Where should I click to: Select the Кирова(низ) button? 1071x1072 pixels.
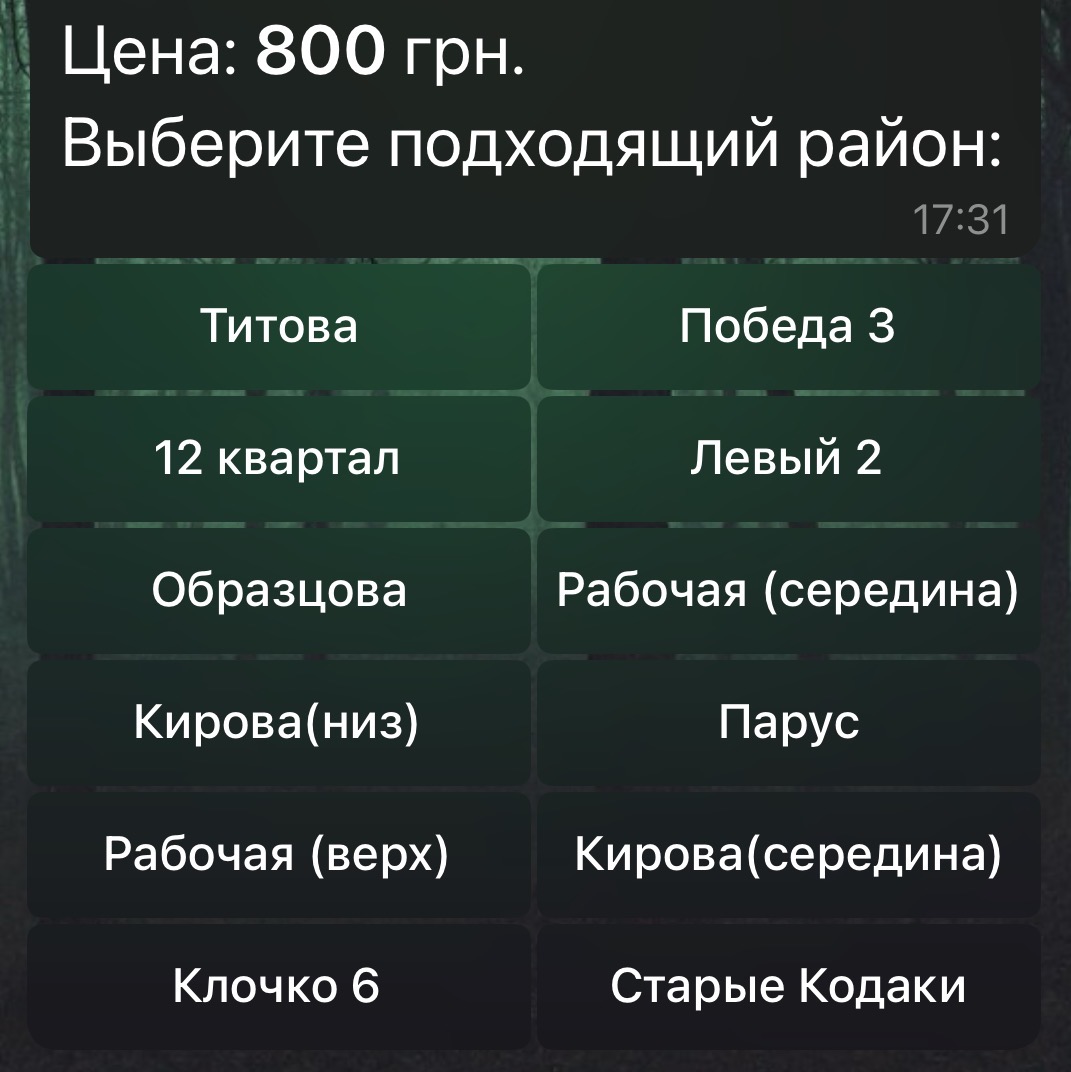click(279, 723)
